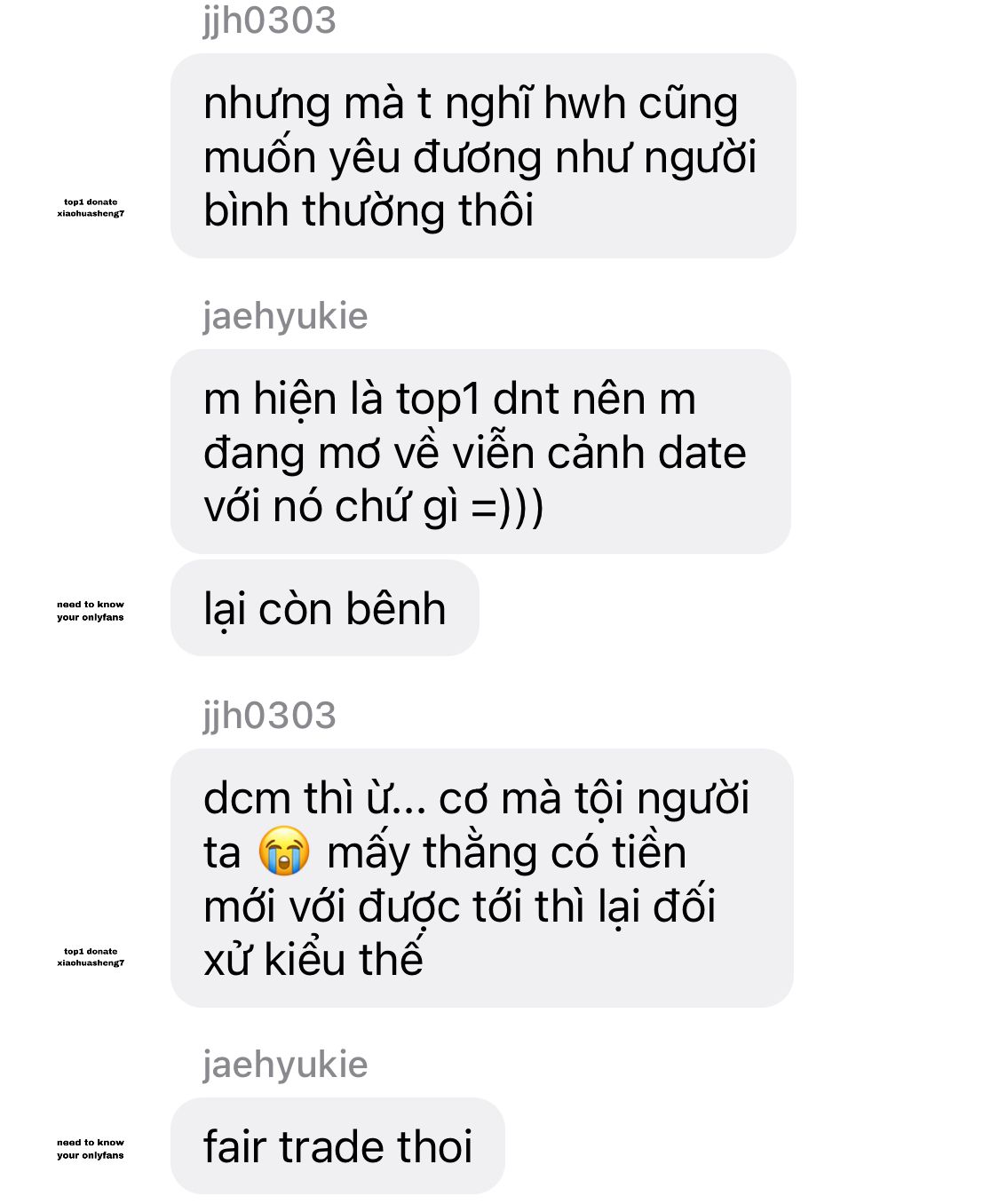Open avatar beside "bình thường thôi" message
Image resolution: width=999 pixels, height=1204 pixels.
pyautogui.click(x=91, y=208)
